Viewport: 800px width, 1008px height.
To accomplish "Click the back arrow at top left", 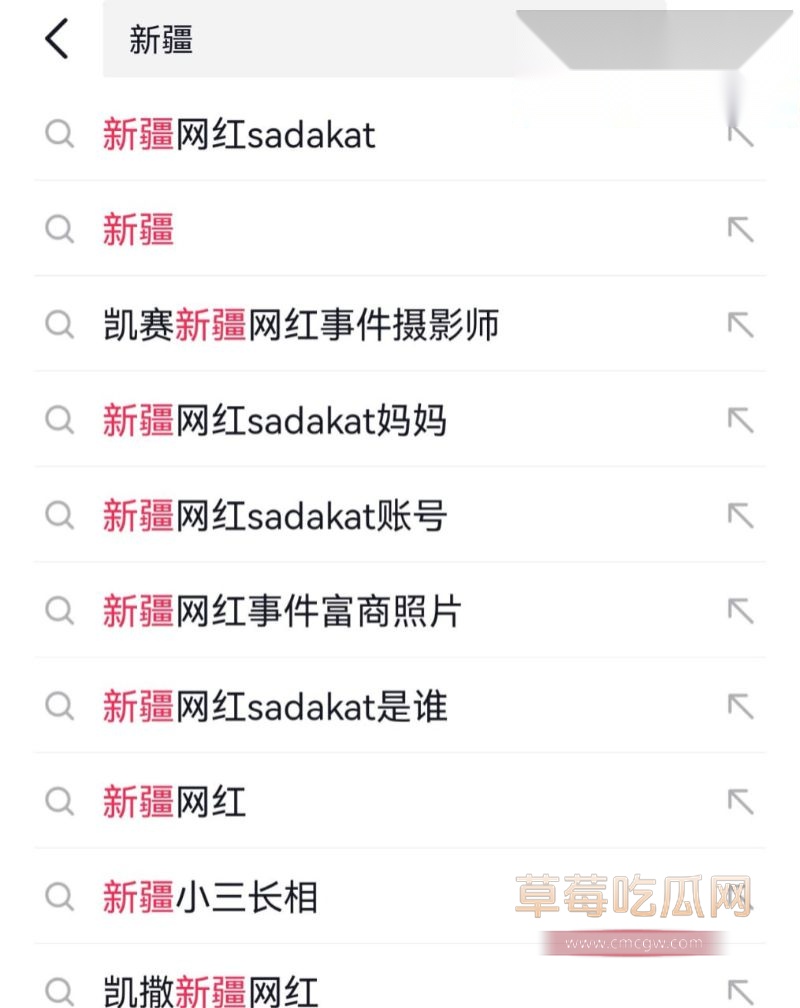I will 55,38.
